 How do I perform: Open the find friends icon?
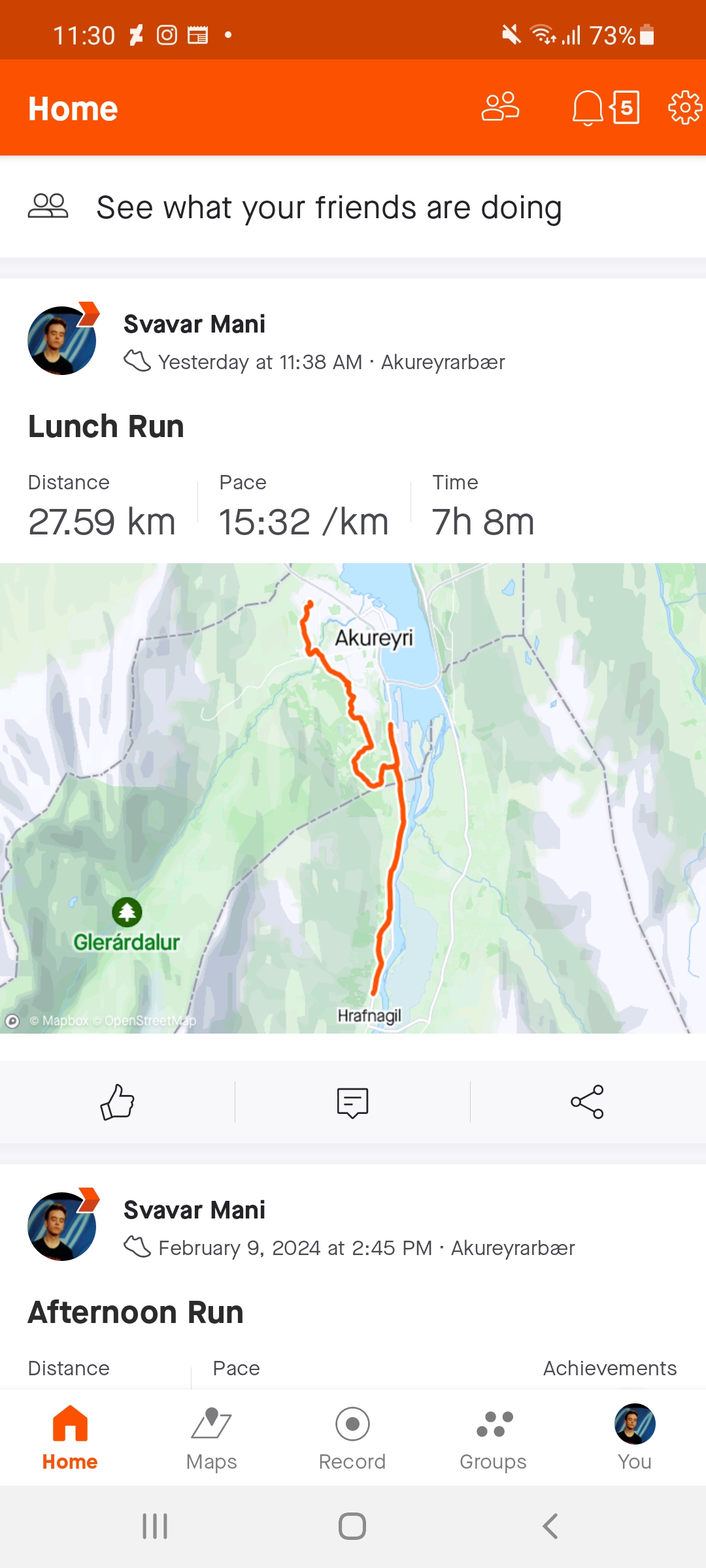[500, 107]
